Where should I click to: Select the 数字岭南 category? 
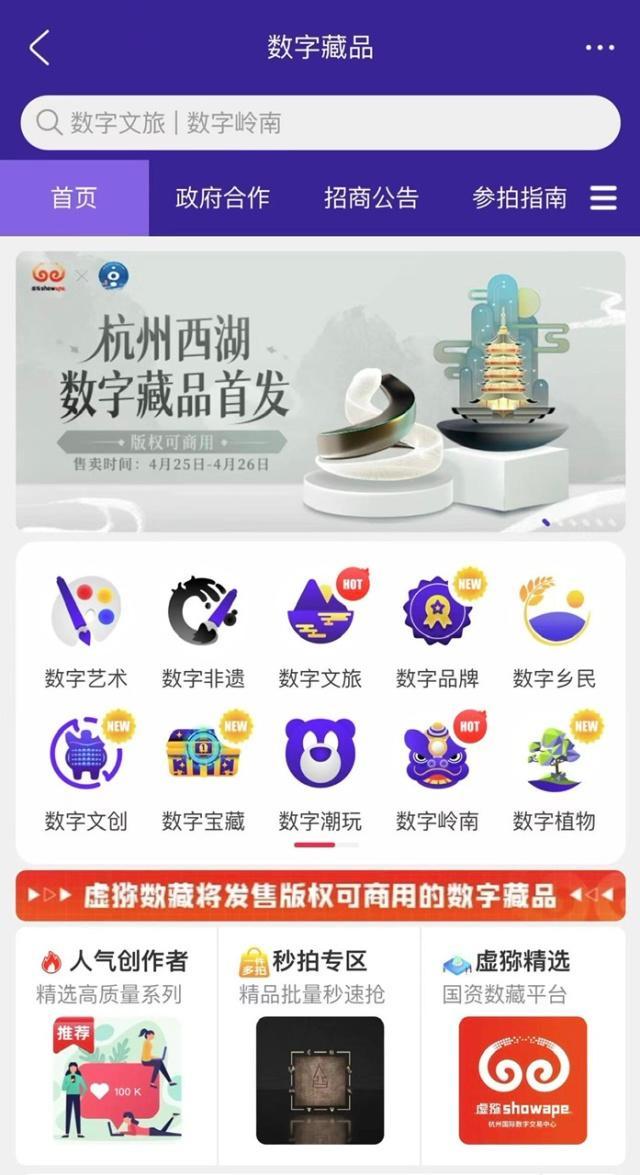click(x=437, y=774)
